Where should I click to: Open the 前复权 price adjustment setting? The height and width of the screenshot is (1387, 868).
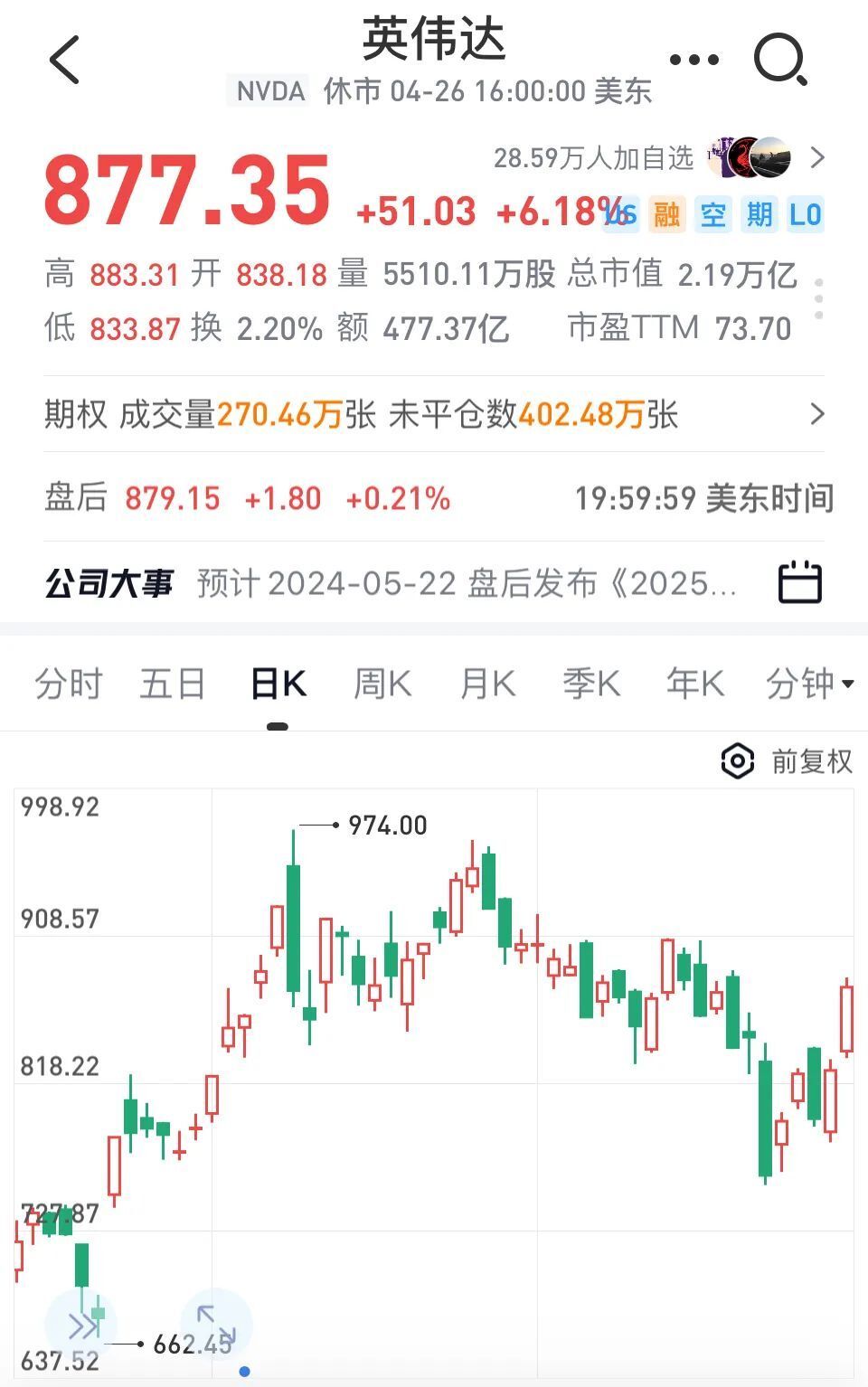[x=787, y=761]
